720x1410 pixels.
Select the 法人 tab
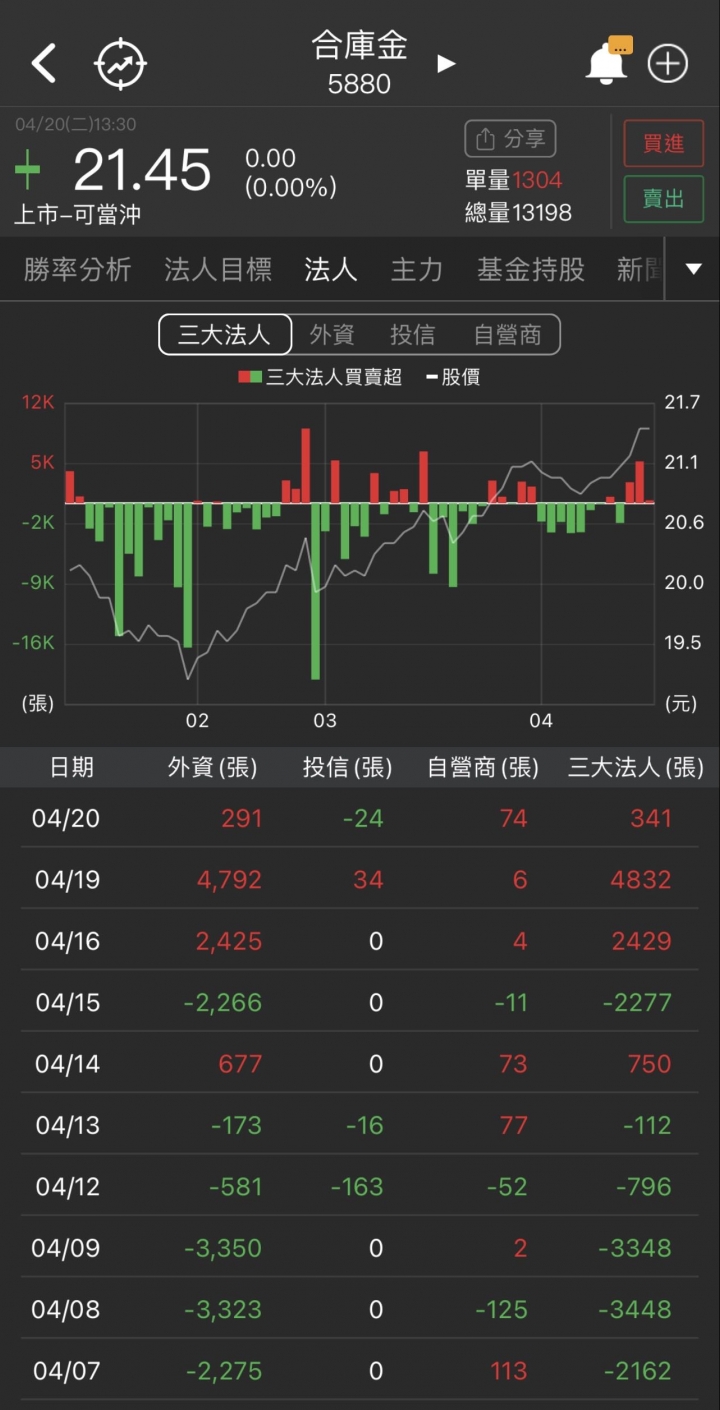(331, 269)
